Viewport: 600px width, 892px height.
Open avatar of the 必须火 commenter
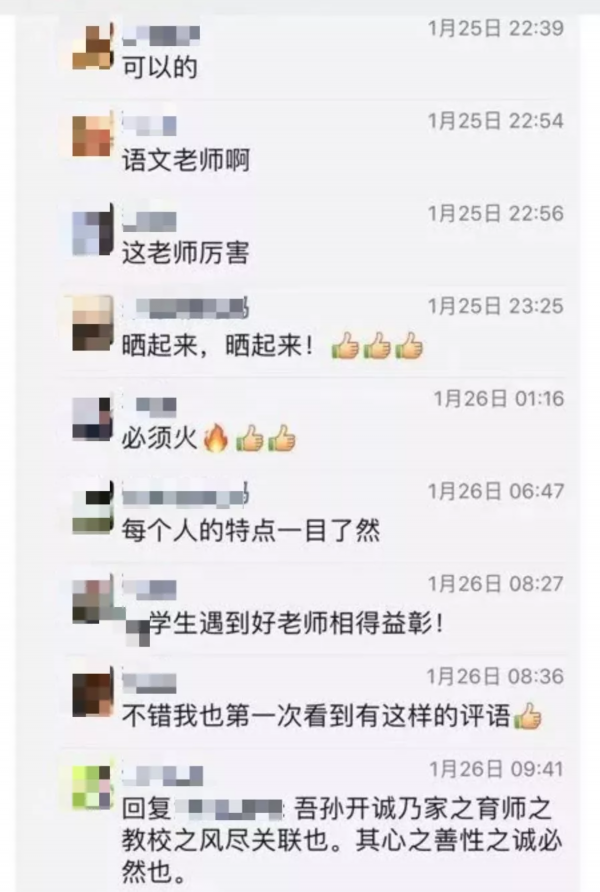[x=93, y=417]
